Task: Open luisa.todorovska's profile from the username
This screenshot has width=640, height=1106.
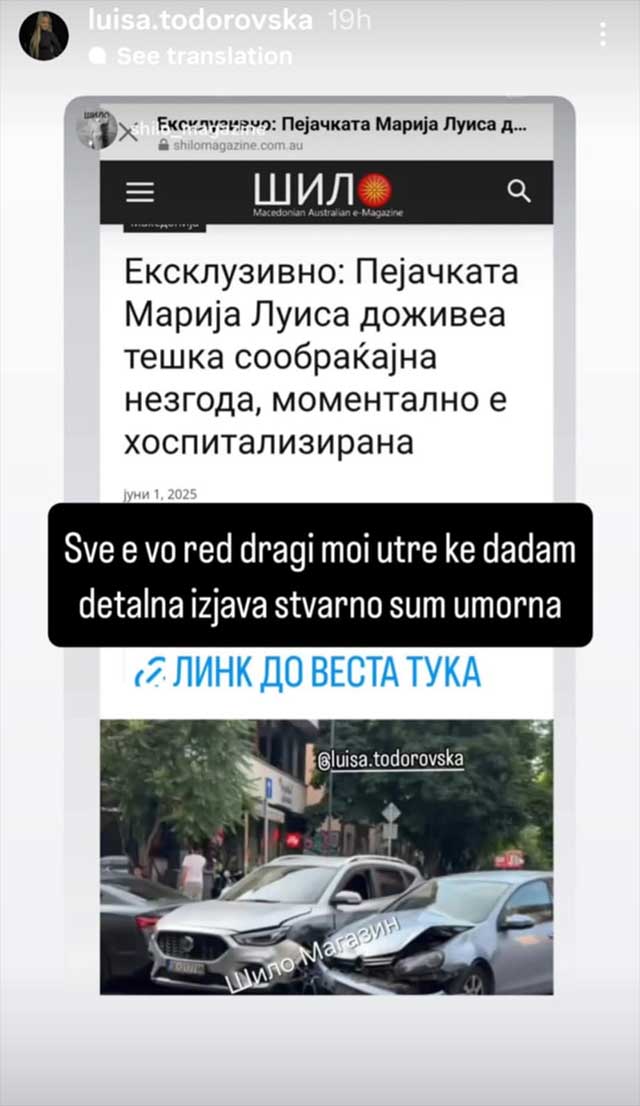Action: pos(200,19)
